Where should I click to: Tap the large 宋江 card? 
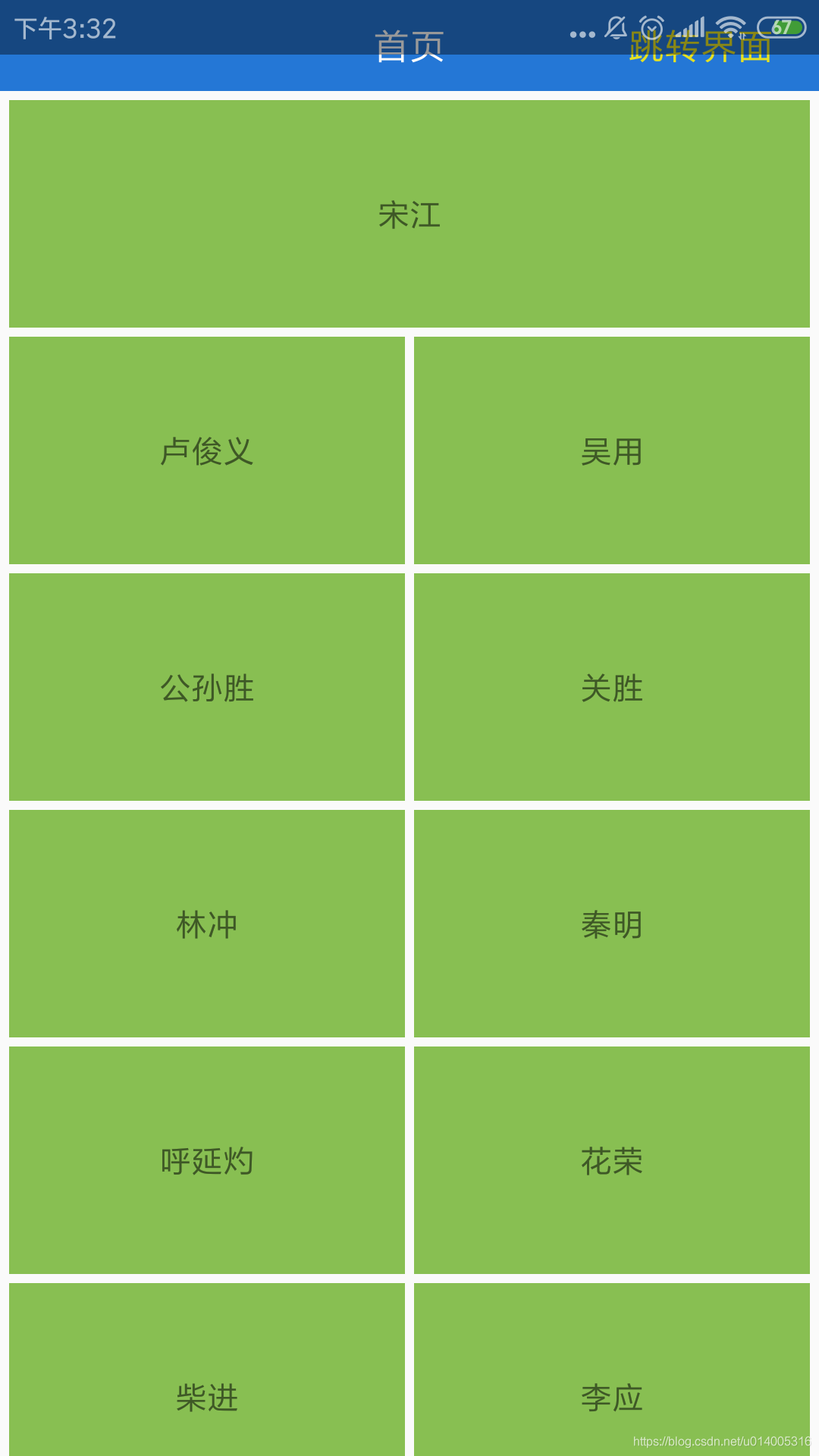[x=409, y=215]
